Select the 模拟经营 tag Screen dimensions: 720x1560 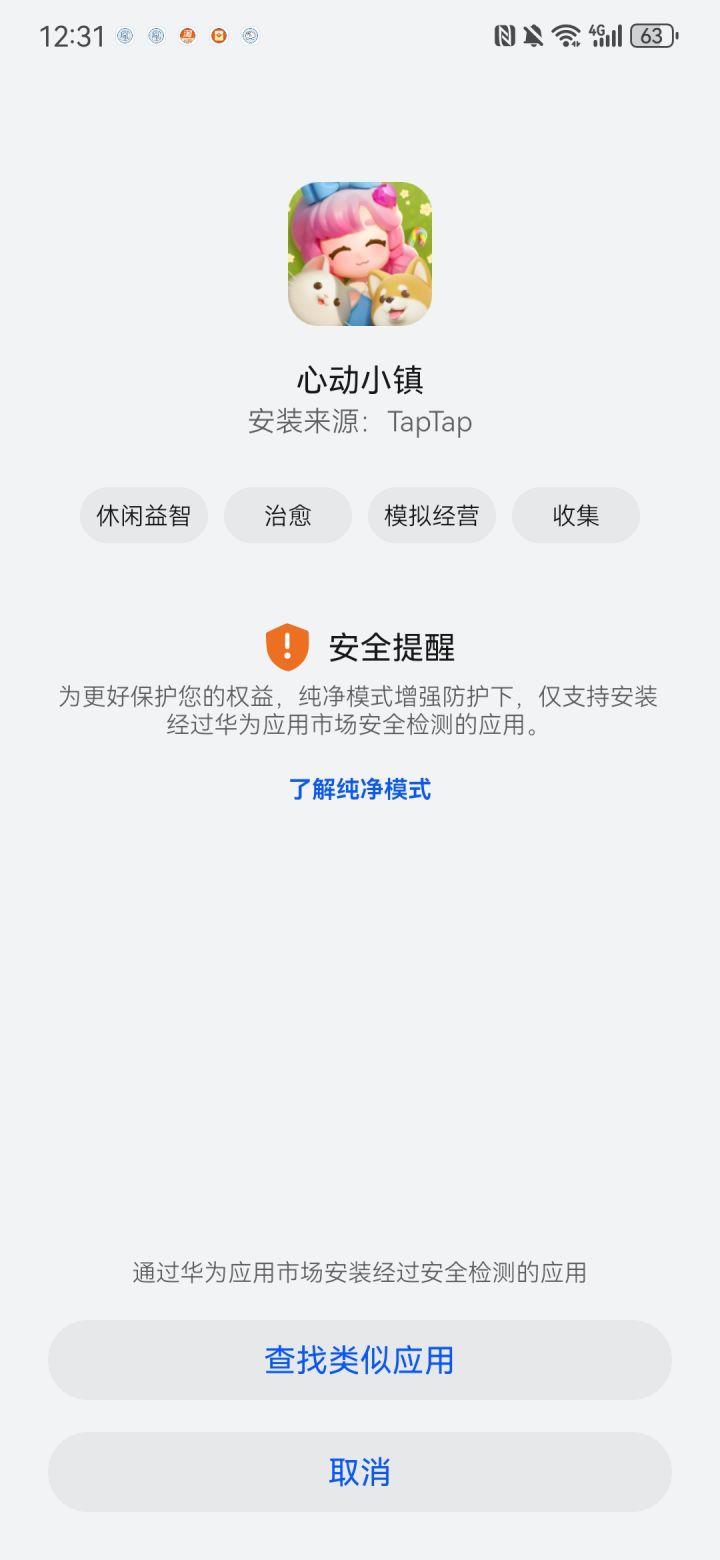pyautogui.click(x=431, y=515)
